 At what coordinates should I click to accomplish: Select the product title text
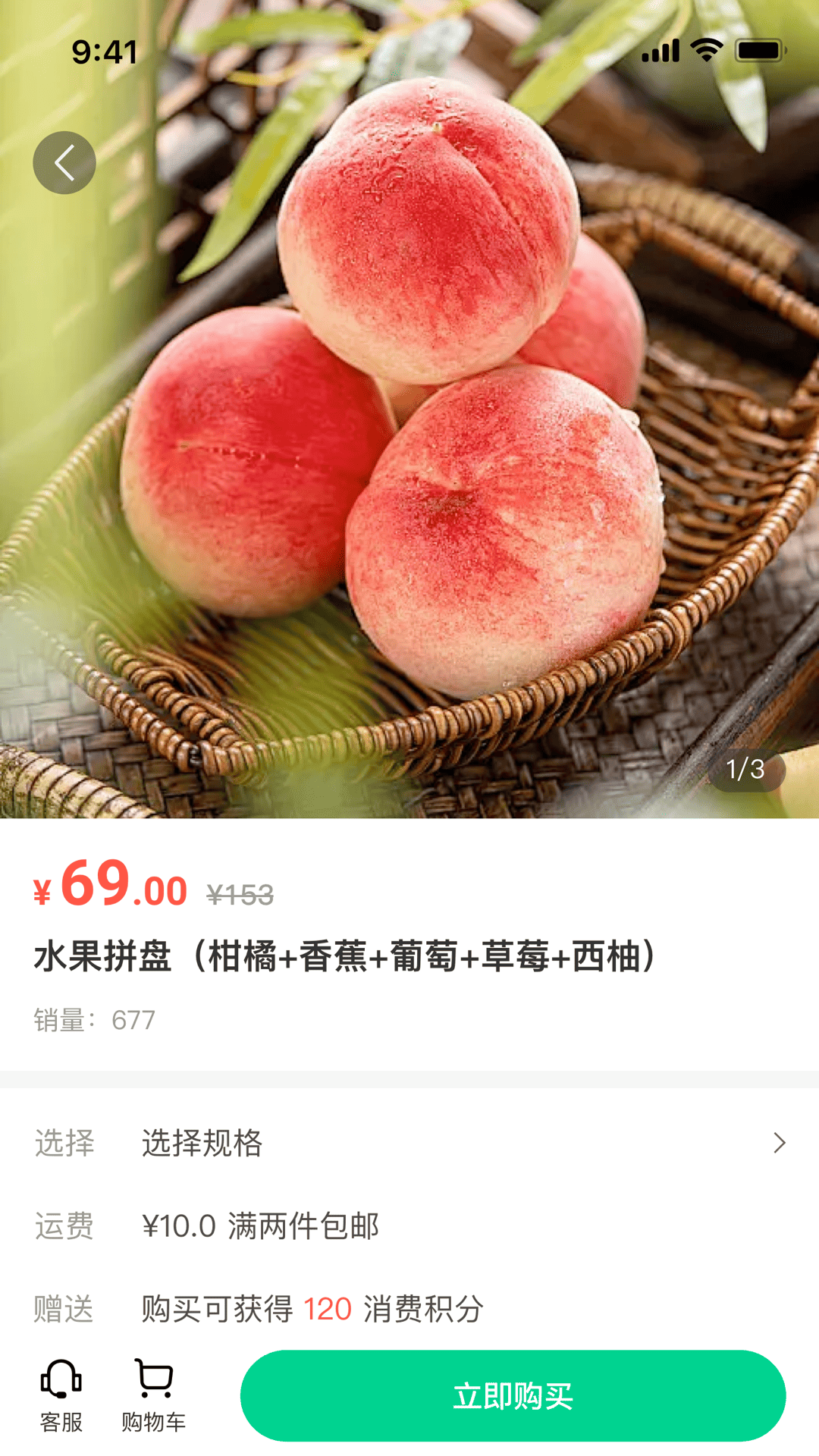[x=341, y=958]
